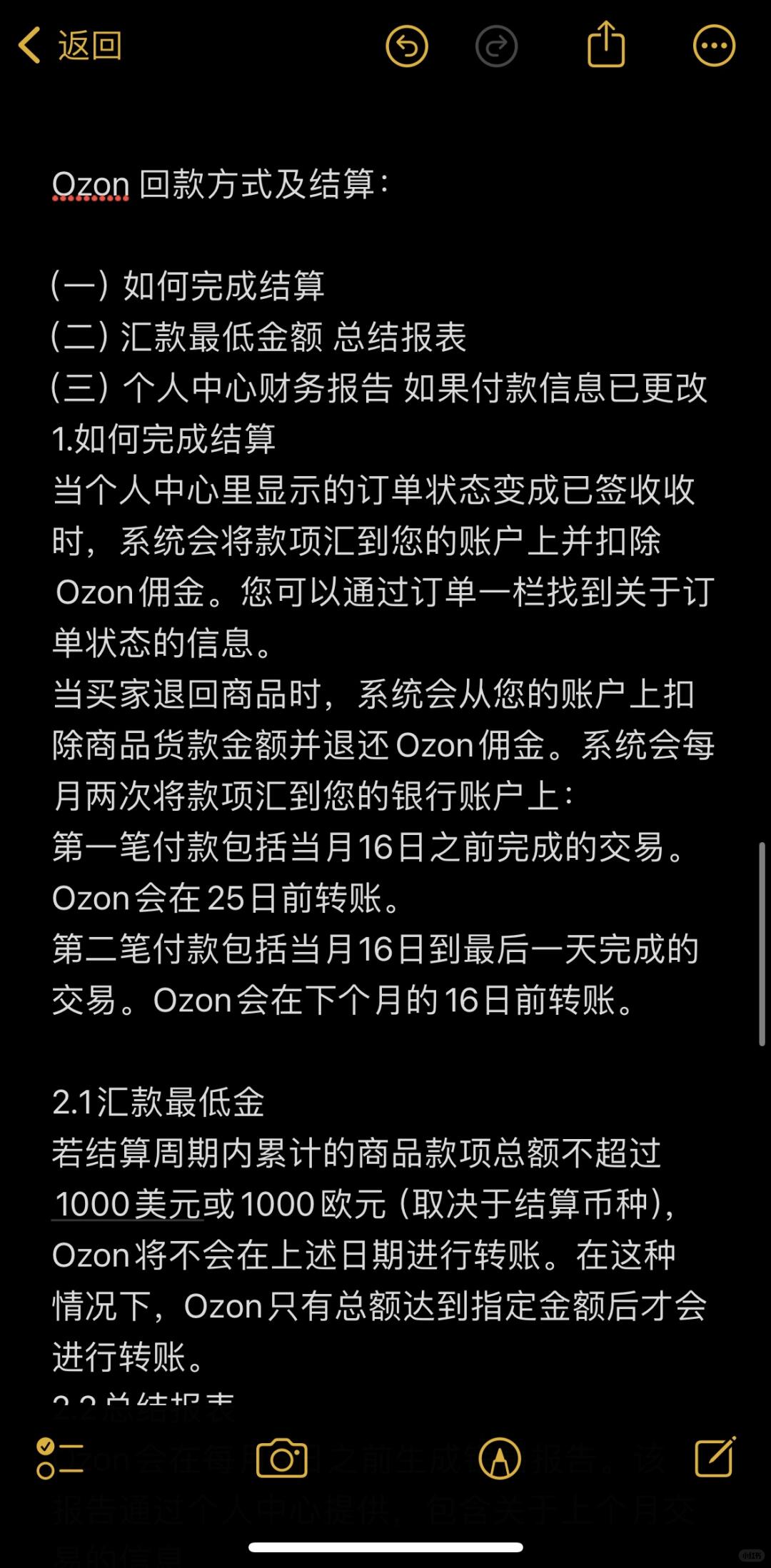Go back via the 返回 button
Screen dimensions: 771x1568
click(70, 46)
